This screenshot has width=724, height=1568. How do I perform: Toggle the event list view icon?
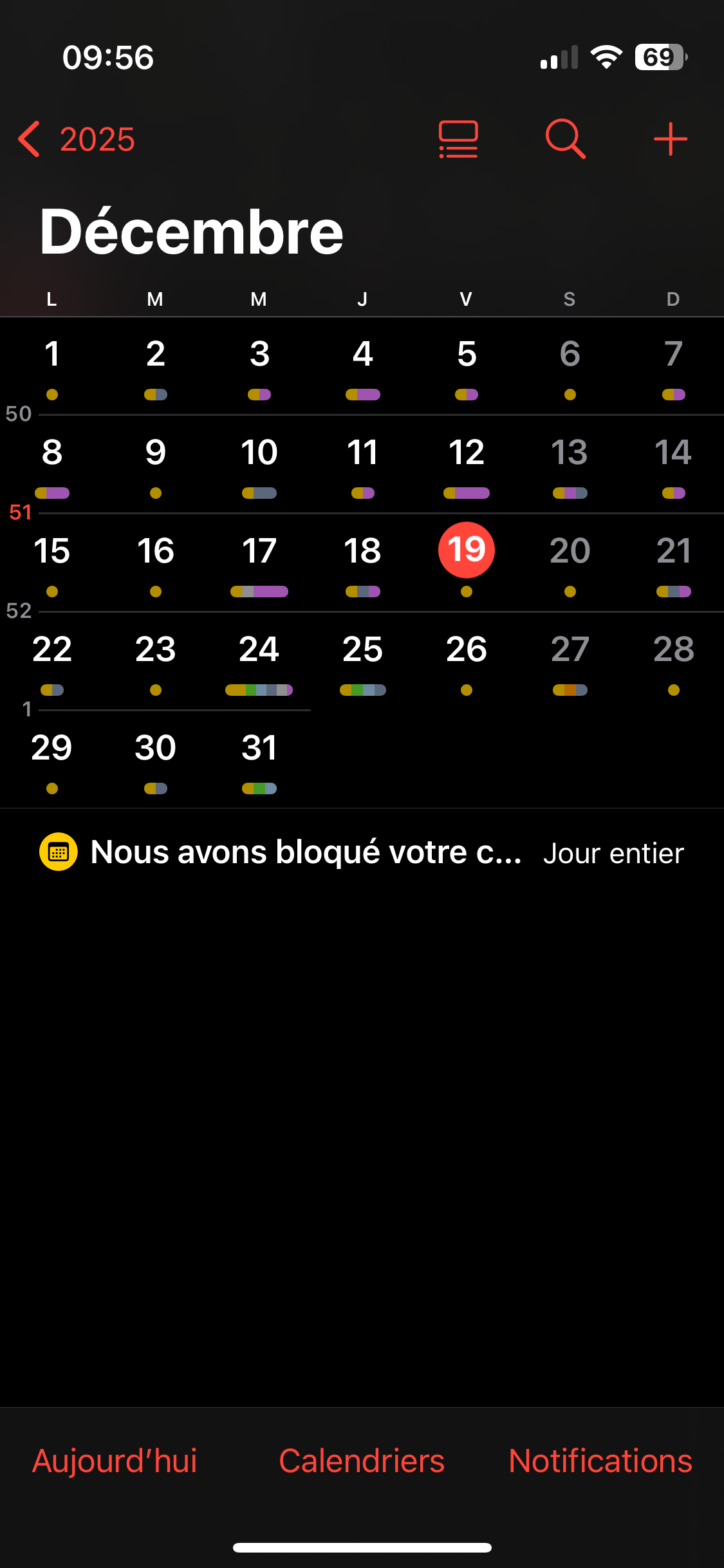458,139
